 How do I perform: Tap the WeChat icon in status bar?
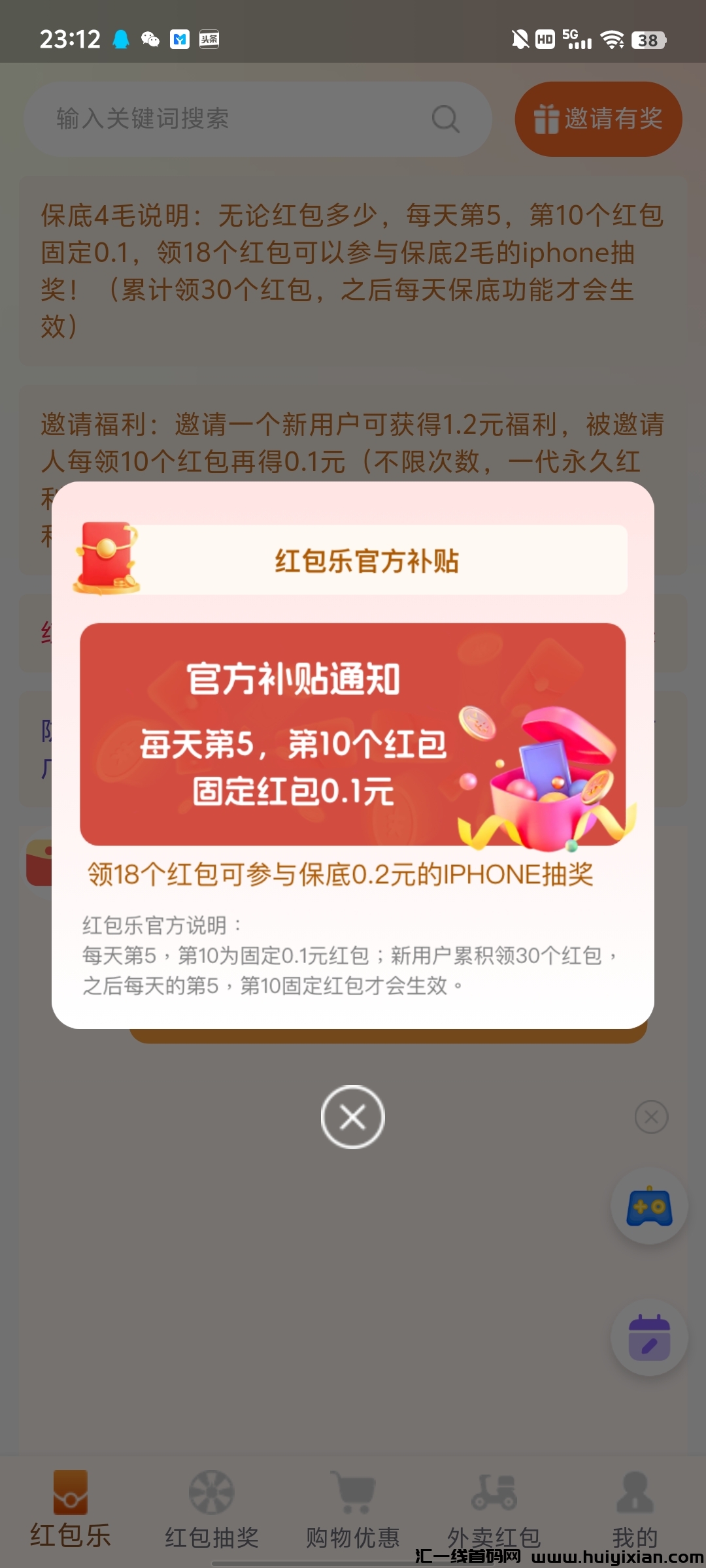coord(149,40)
